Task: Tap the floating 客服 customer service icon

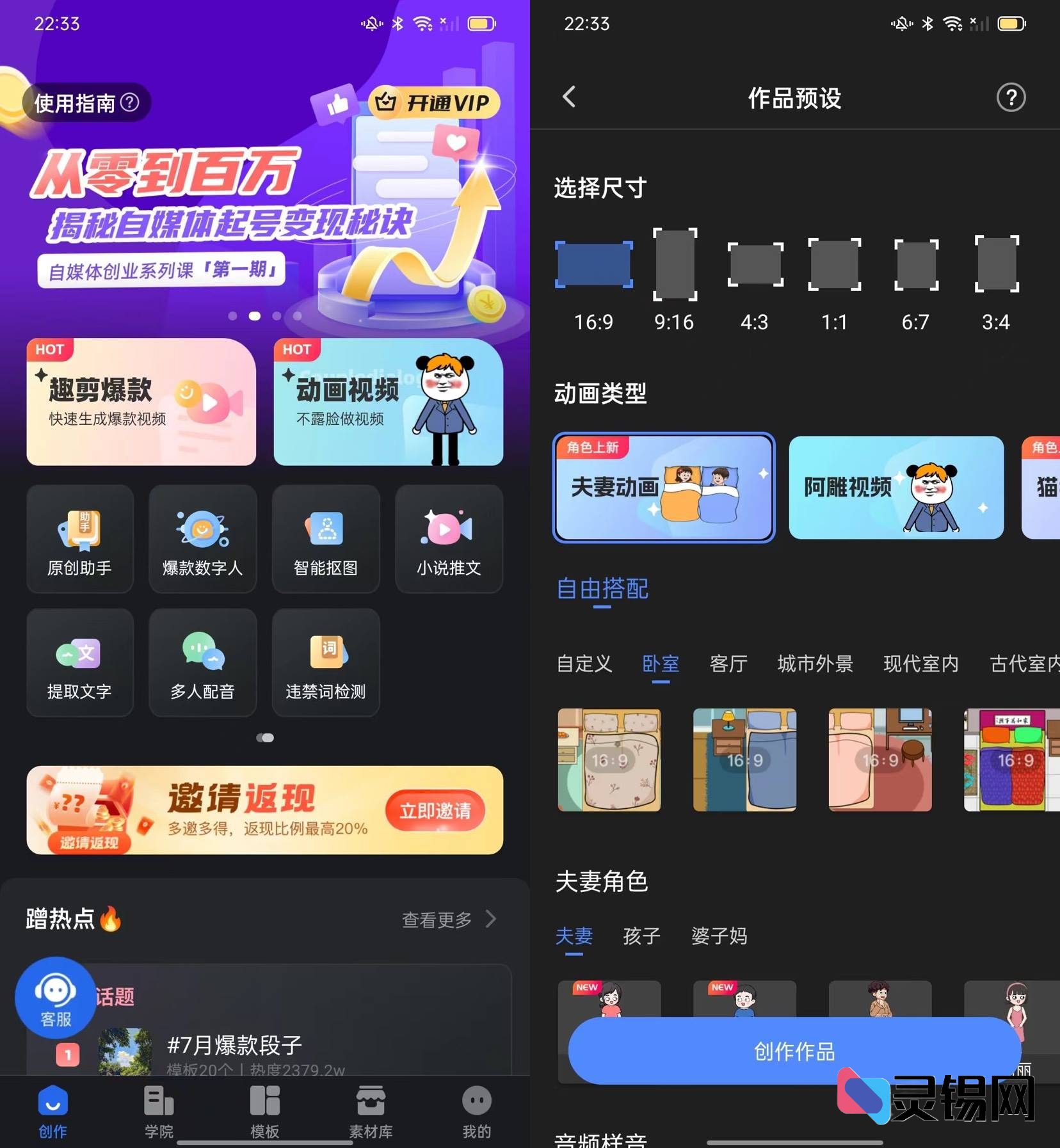Action: coord(56,998)
